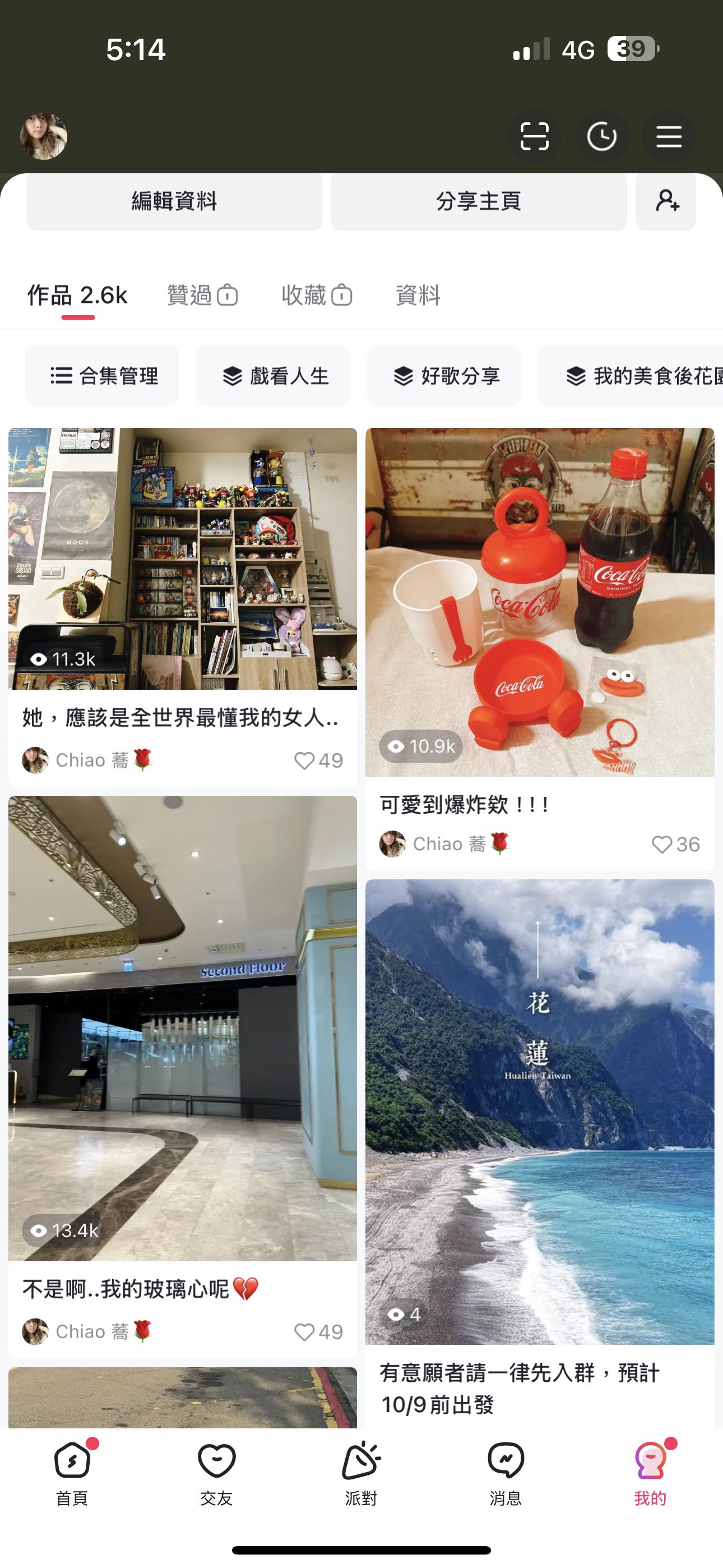
Task: Open the Coca-Cola post 可愛到爆炸欸
Action: click(539, 601)
